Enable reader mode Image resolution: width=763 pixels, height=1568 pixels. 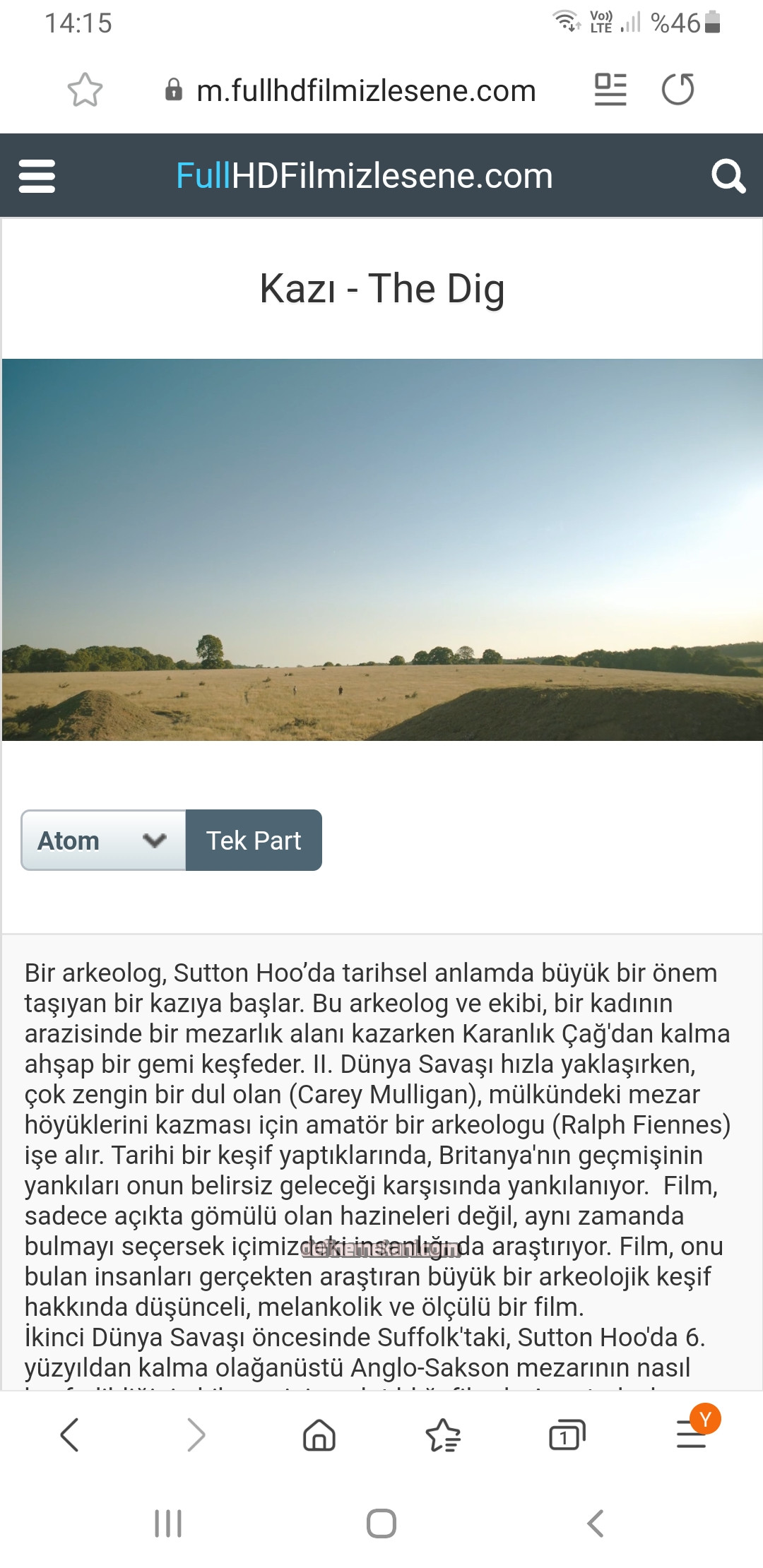click(610, 90)
